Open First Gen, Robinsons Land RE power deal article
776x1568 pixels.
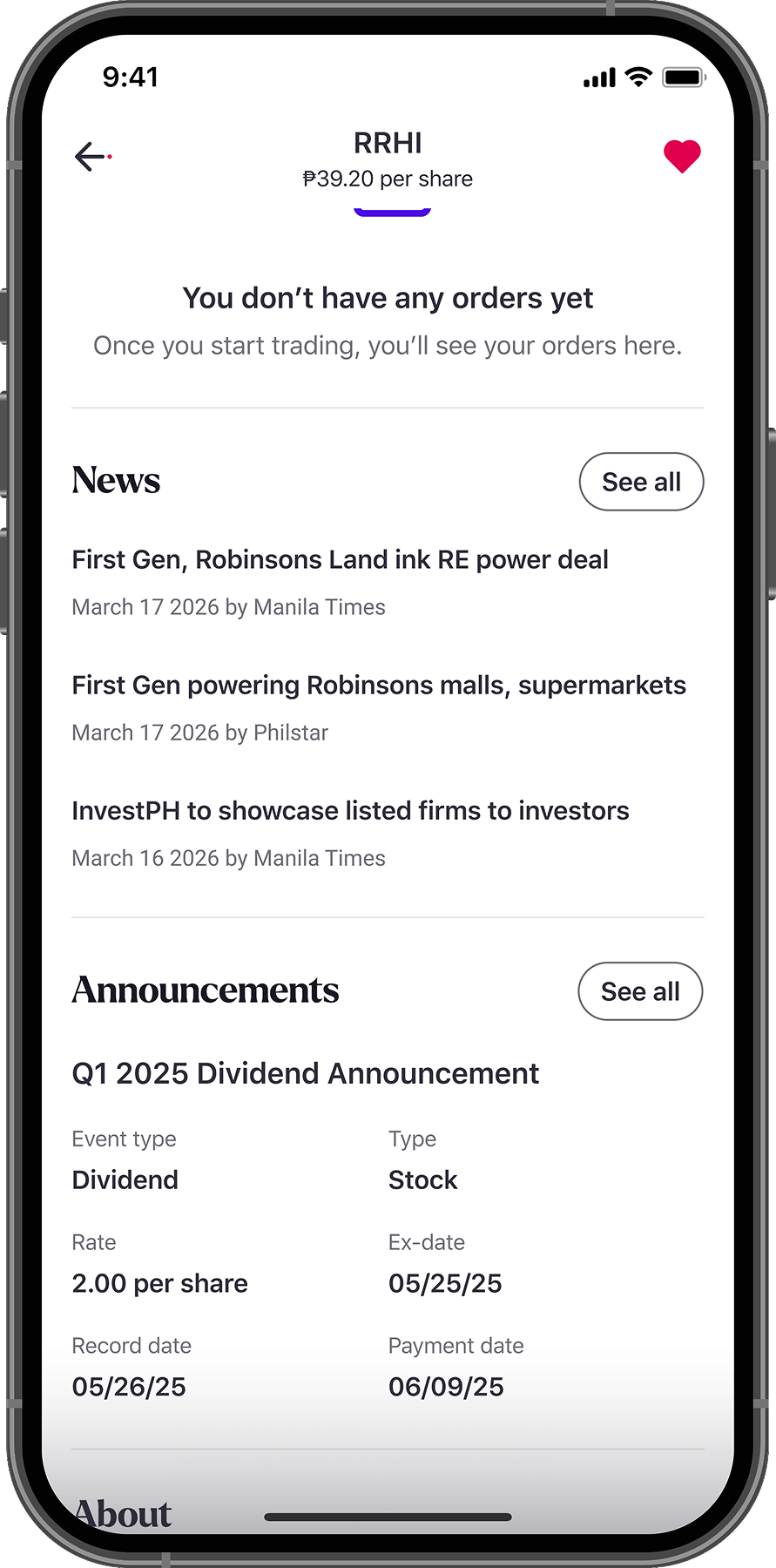tap(340, 560)
